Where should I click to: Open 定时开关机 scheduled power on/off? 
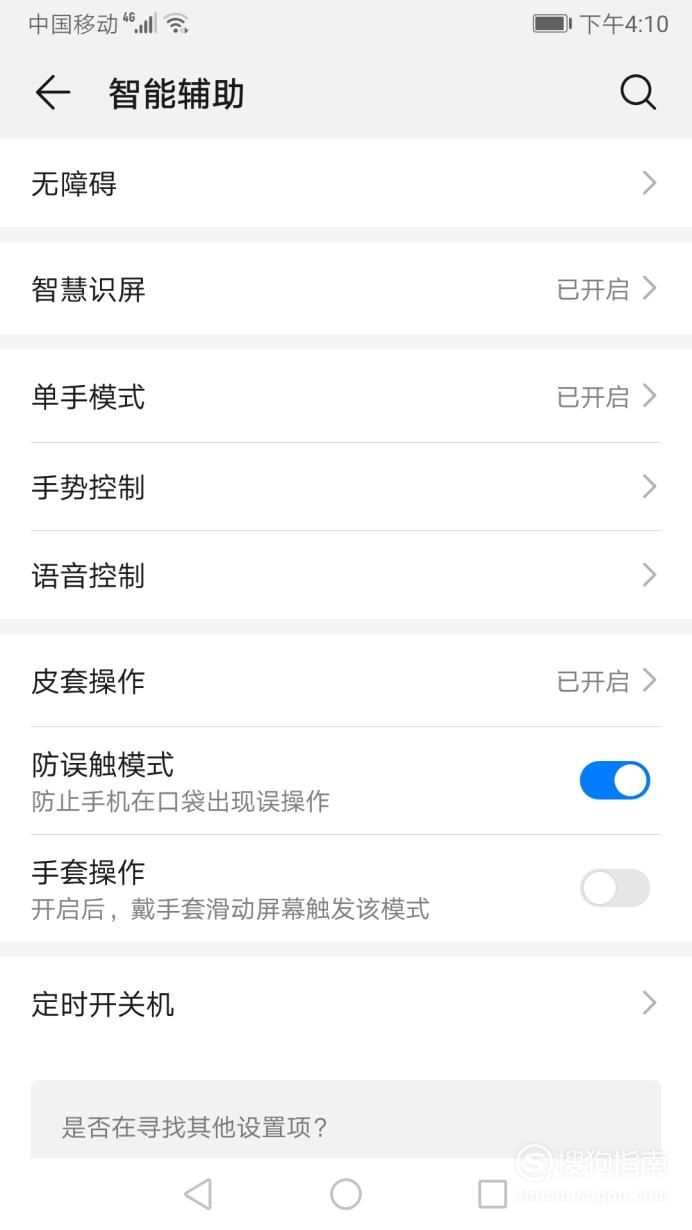click(x=346, y=1003)
